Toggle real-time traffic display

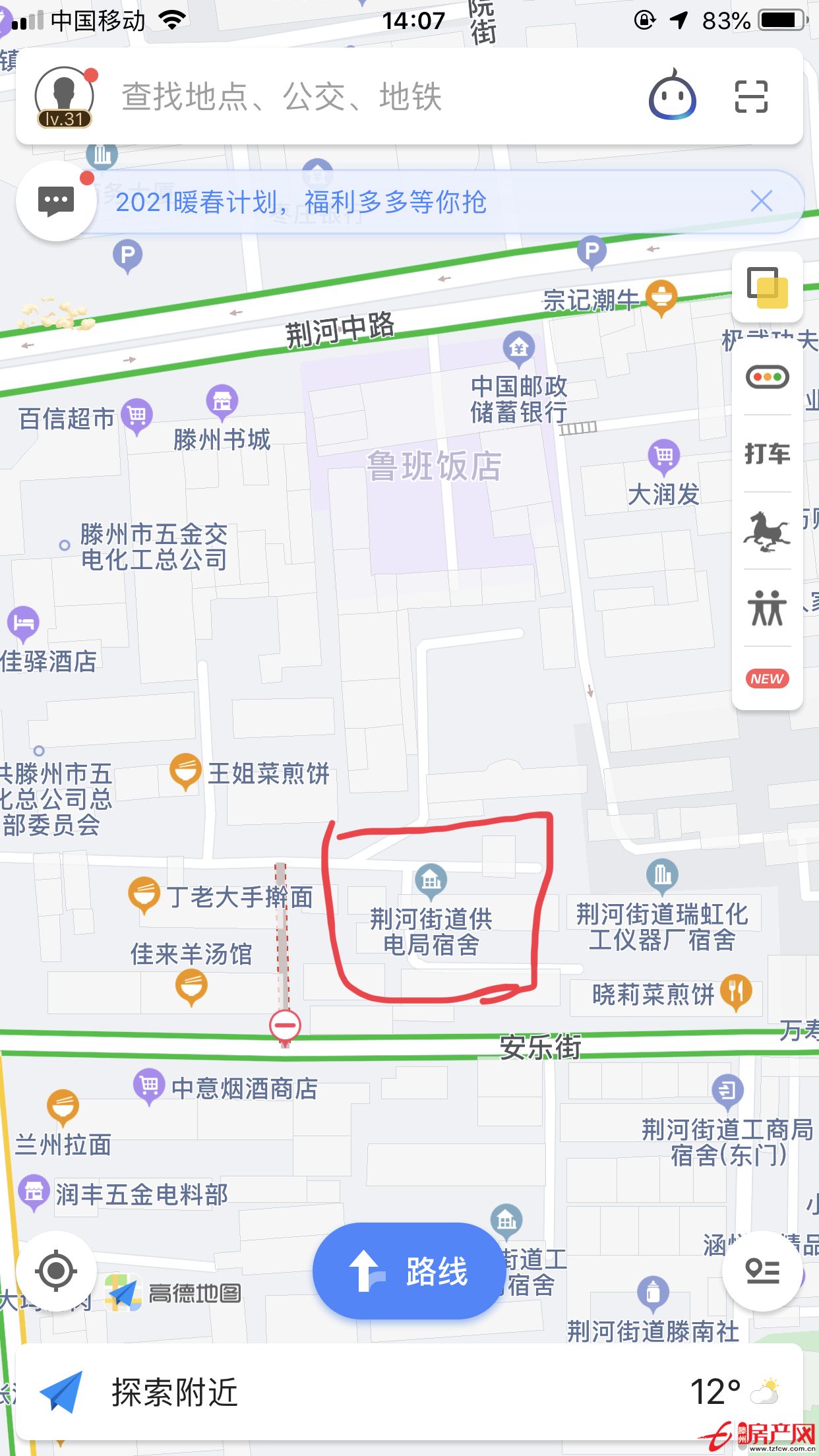coord(767,375)
